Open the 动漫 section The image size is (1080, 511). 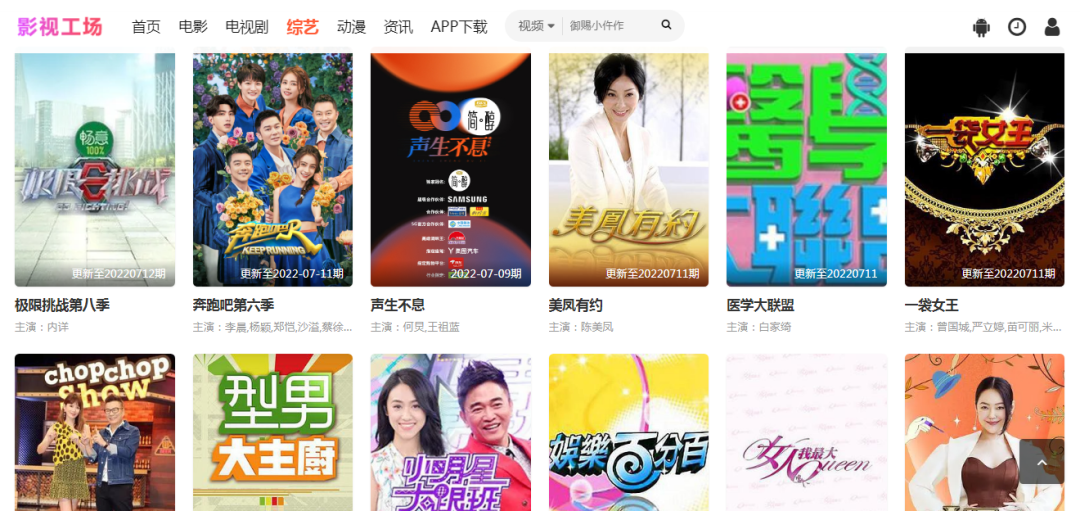tap(351, 27)
